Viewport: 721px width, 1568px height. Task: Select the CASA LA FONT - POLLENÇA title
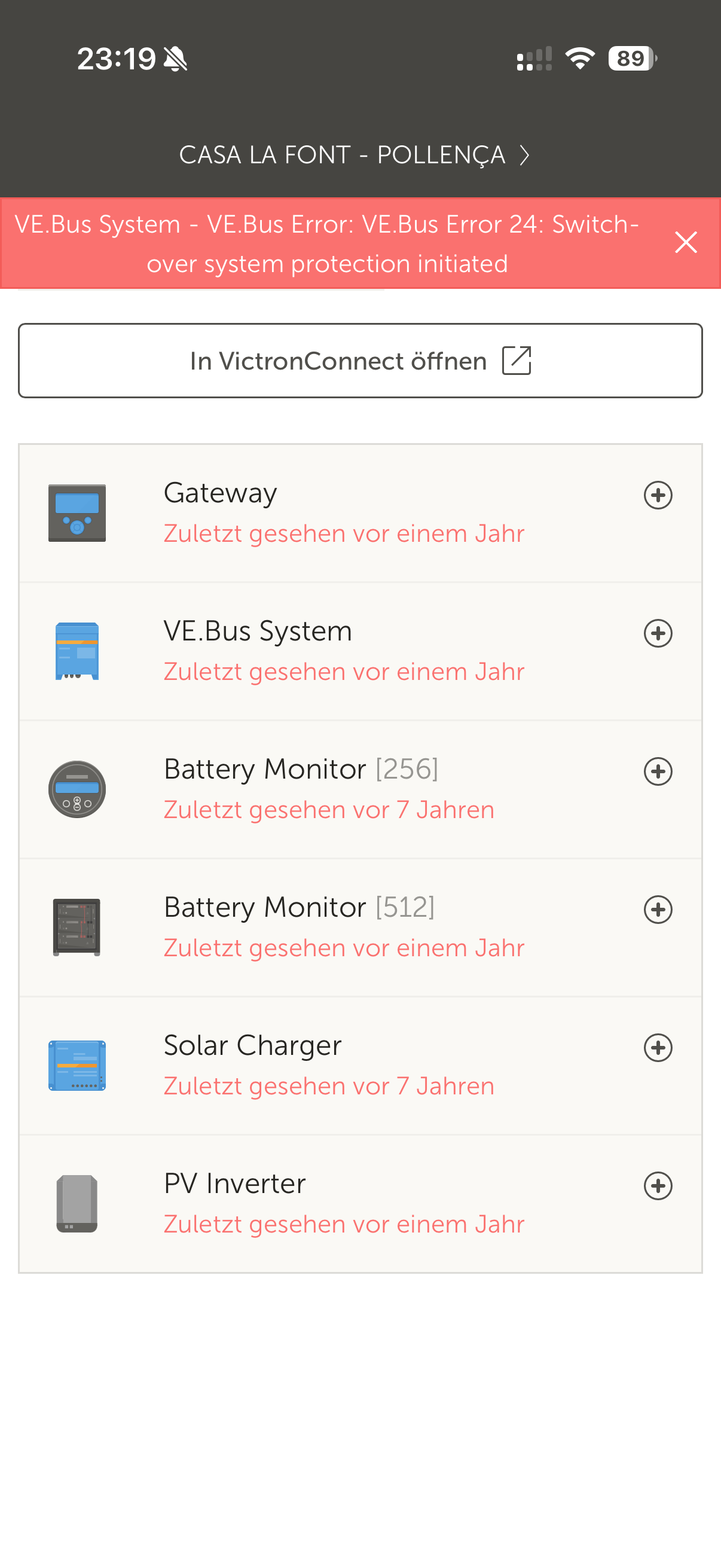coord(343,155)
